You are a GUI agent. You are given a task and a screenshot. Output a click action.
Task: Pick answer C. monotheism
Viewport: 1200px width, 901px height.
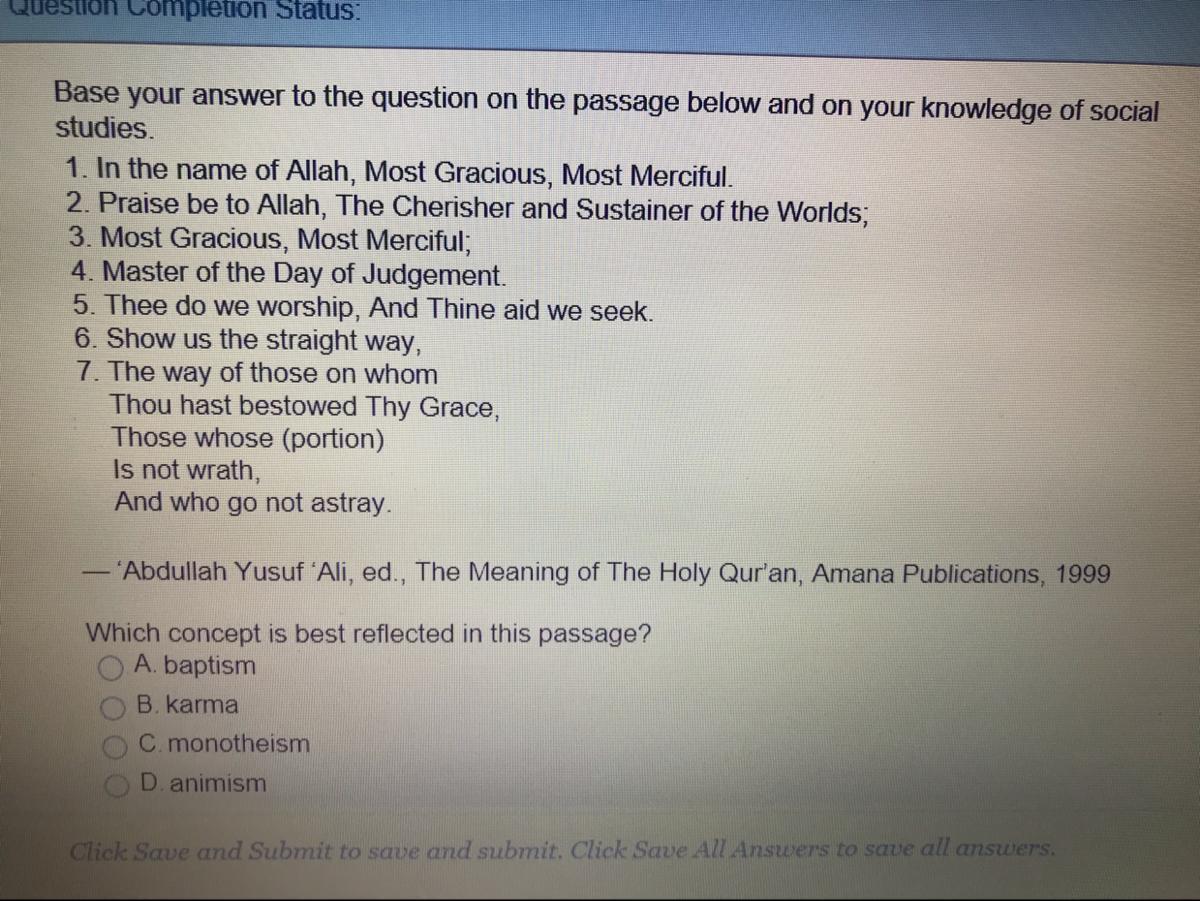(116, 746)
